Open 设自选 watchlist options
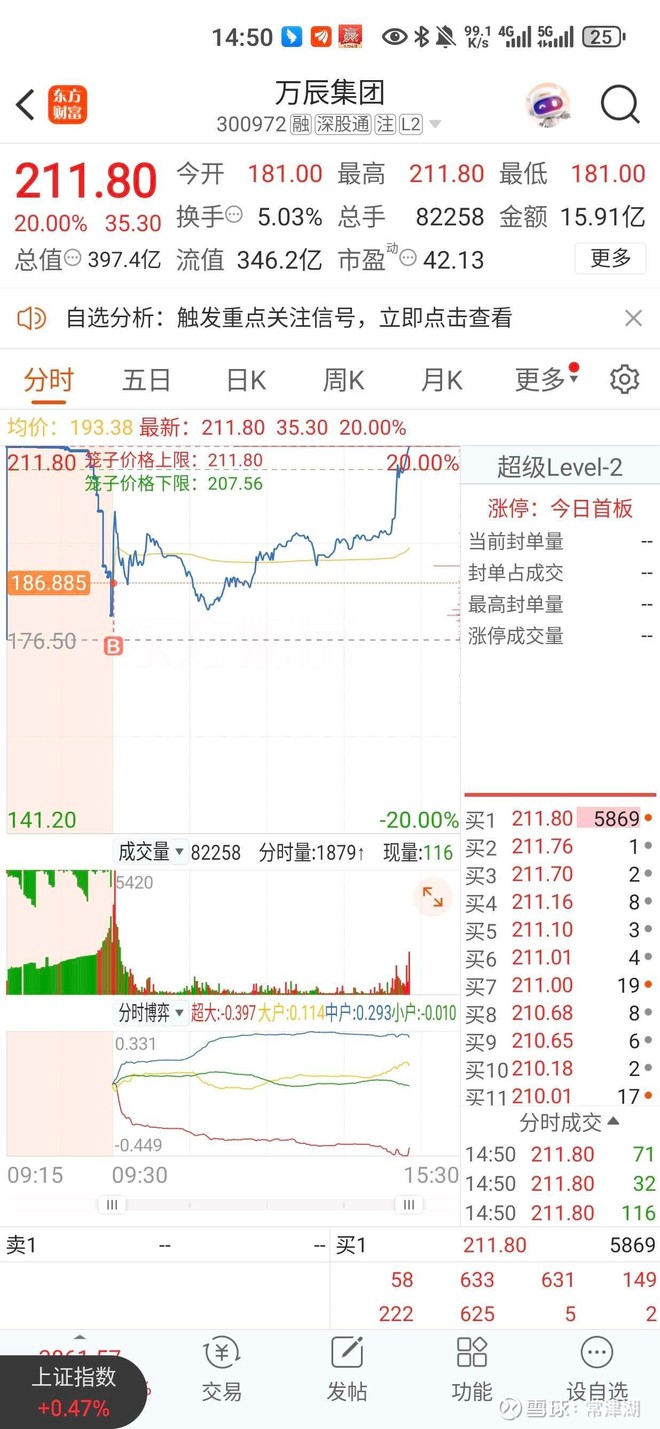 point(596,1368)
